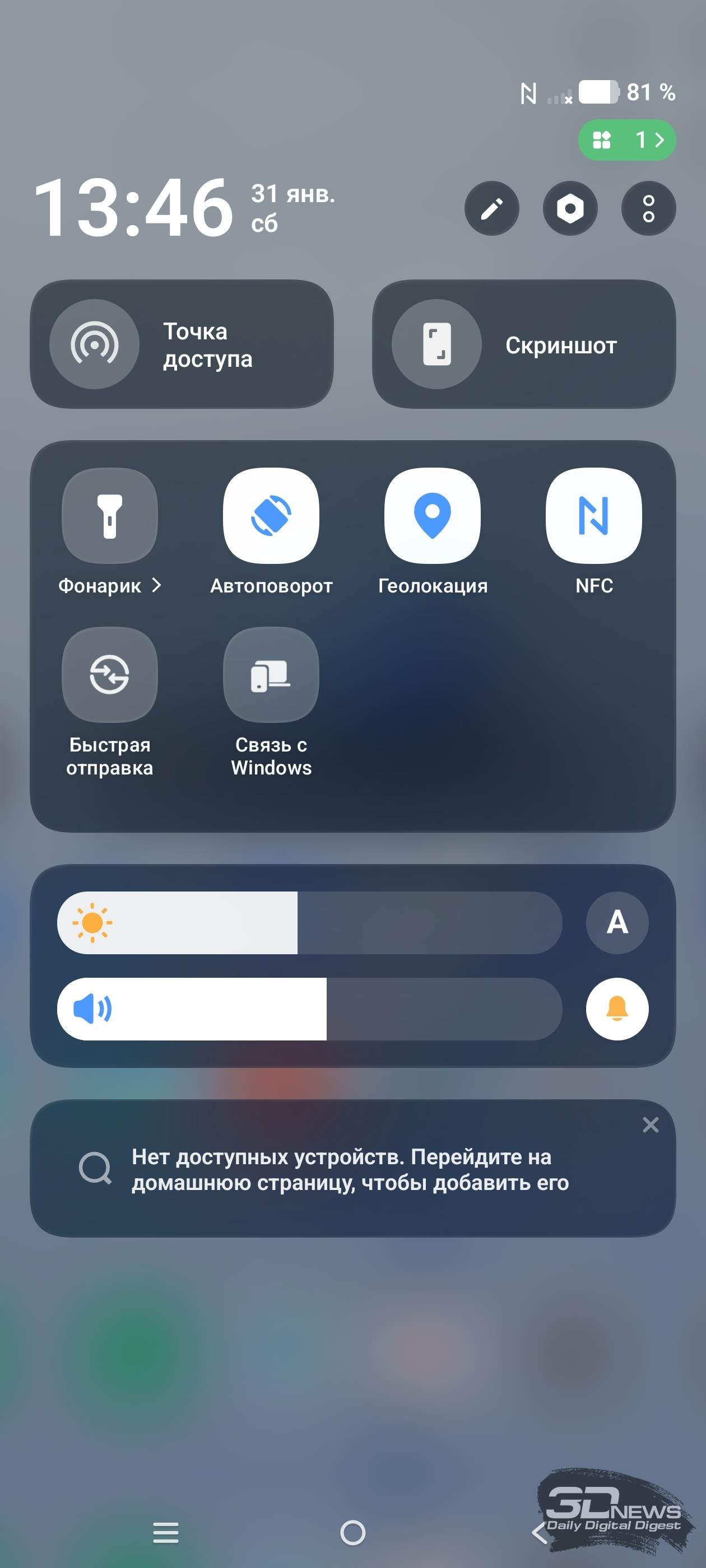706x1568 pixels.
Task: Enable Быстрая отправка quick share
Action: pyautogui.click(x=110, y=674)
